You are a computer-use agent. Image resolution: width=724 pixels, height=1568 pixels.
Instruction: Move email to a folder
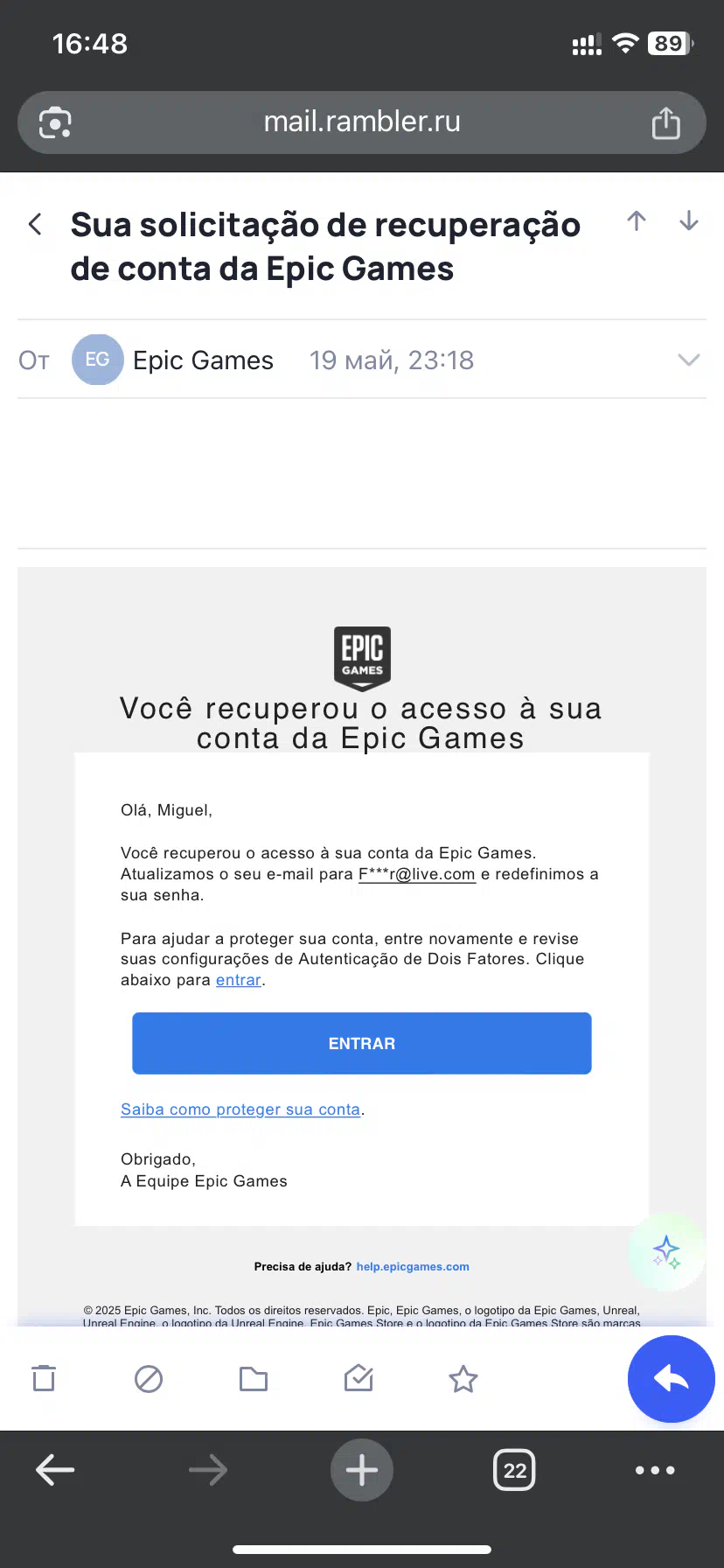click(254, 1379)
